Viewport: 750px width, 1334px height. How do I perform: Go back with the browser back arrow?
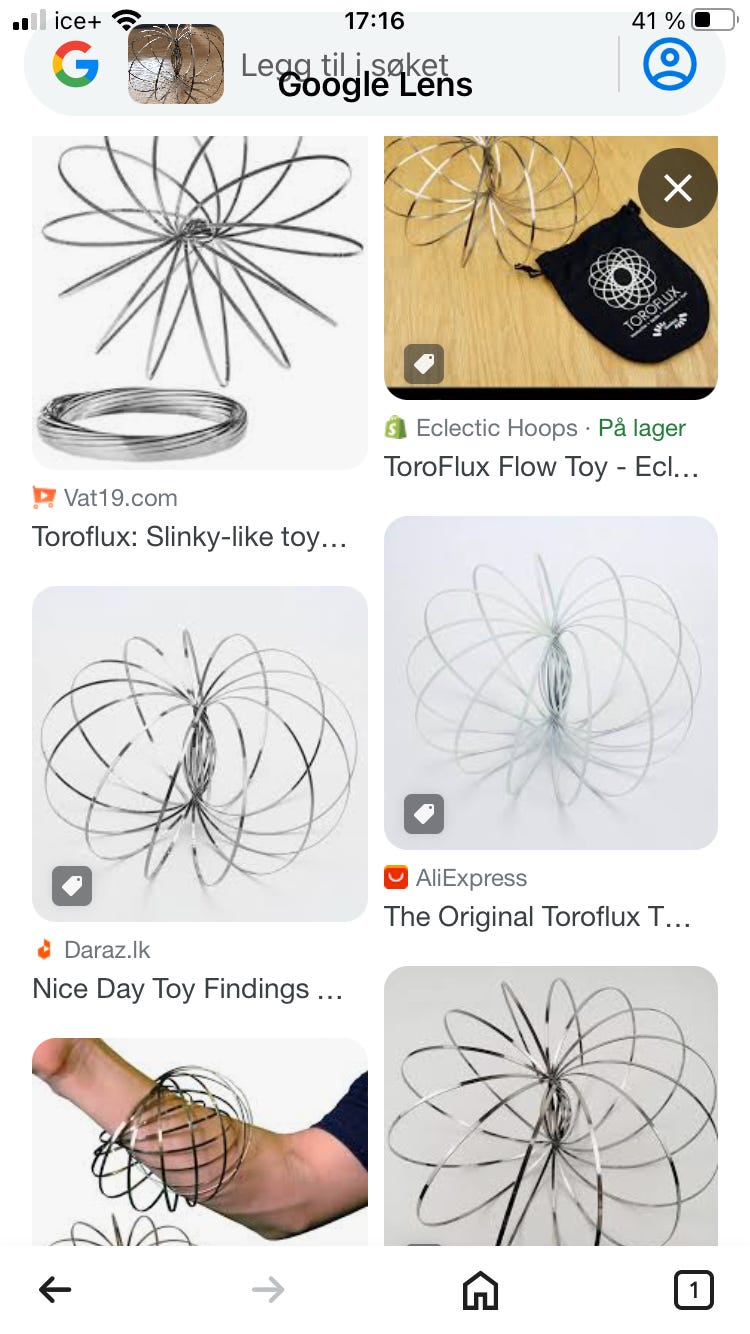[x=55, y=1289]
